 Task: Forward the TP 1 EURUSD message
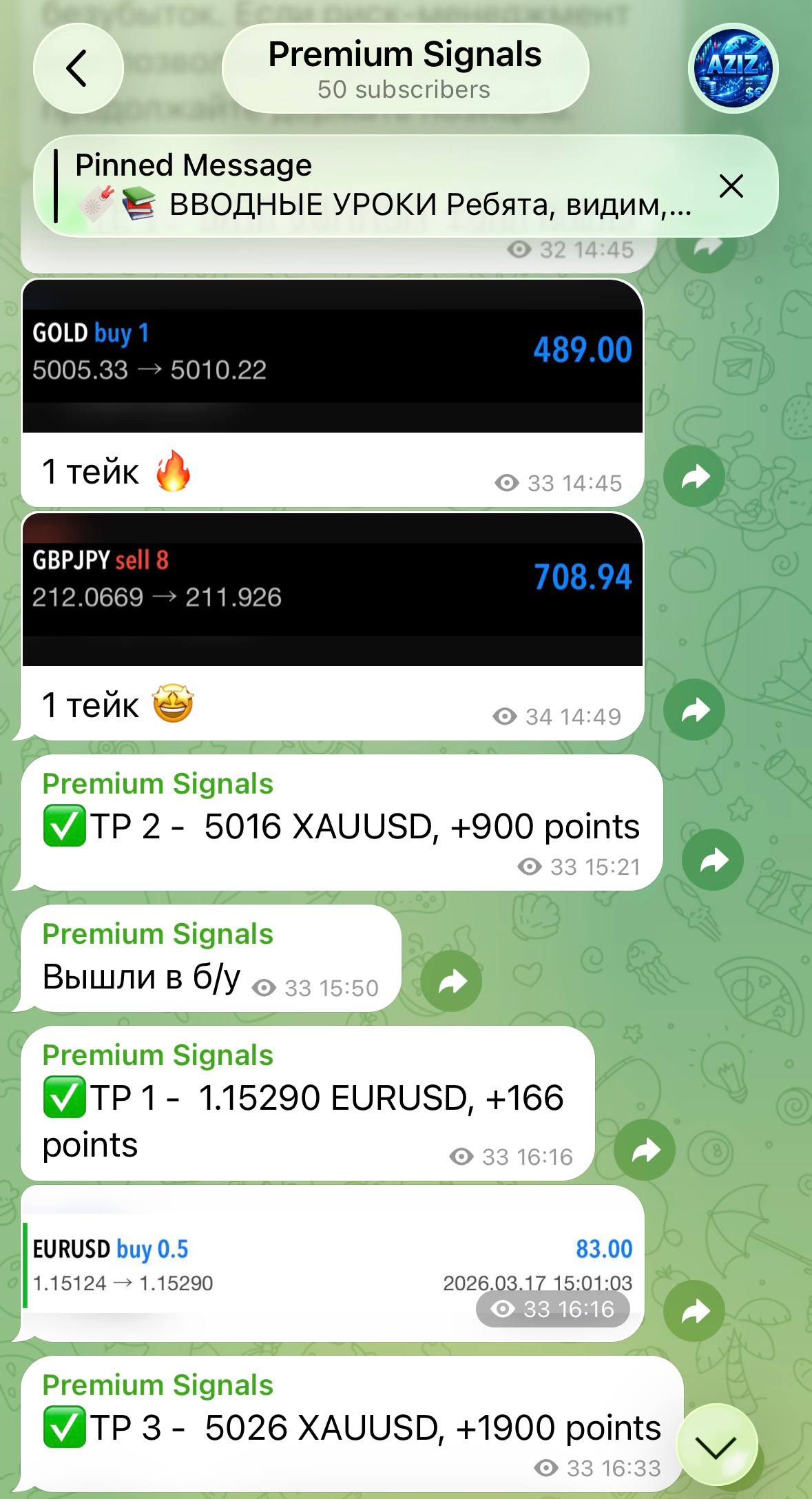pos(645,1150)
